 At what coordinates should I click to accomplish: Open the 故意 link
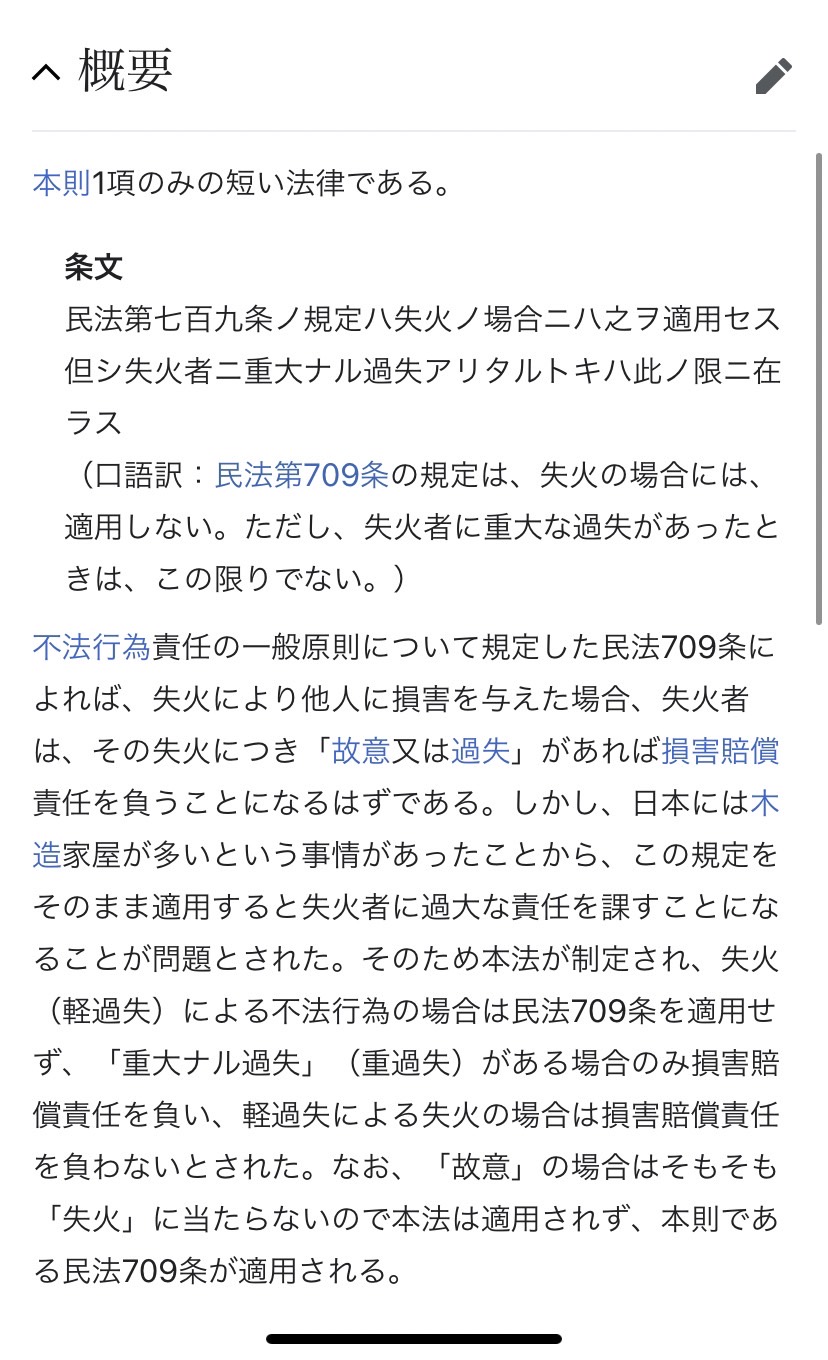coord(361,751)
